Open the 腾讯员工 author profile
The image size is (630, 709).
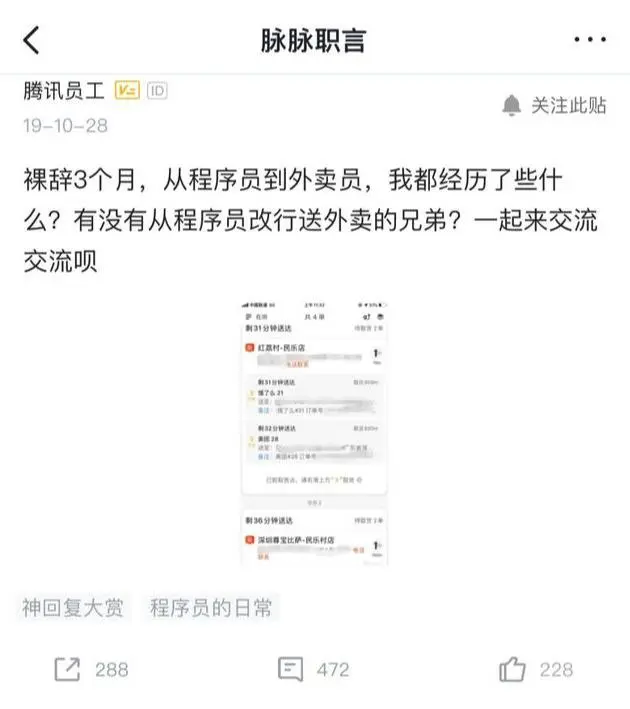pyautogui.click(x=64, y=91)
